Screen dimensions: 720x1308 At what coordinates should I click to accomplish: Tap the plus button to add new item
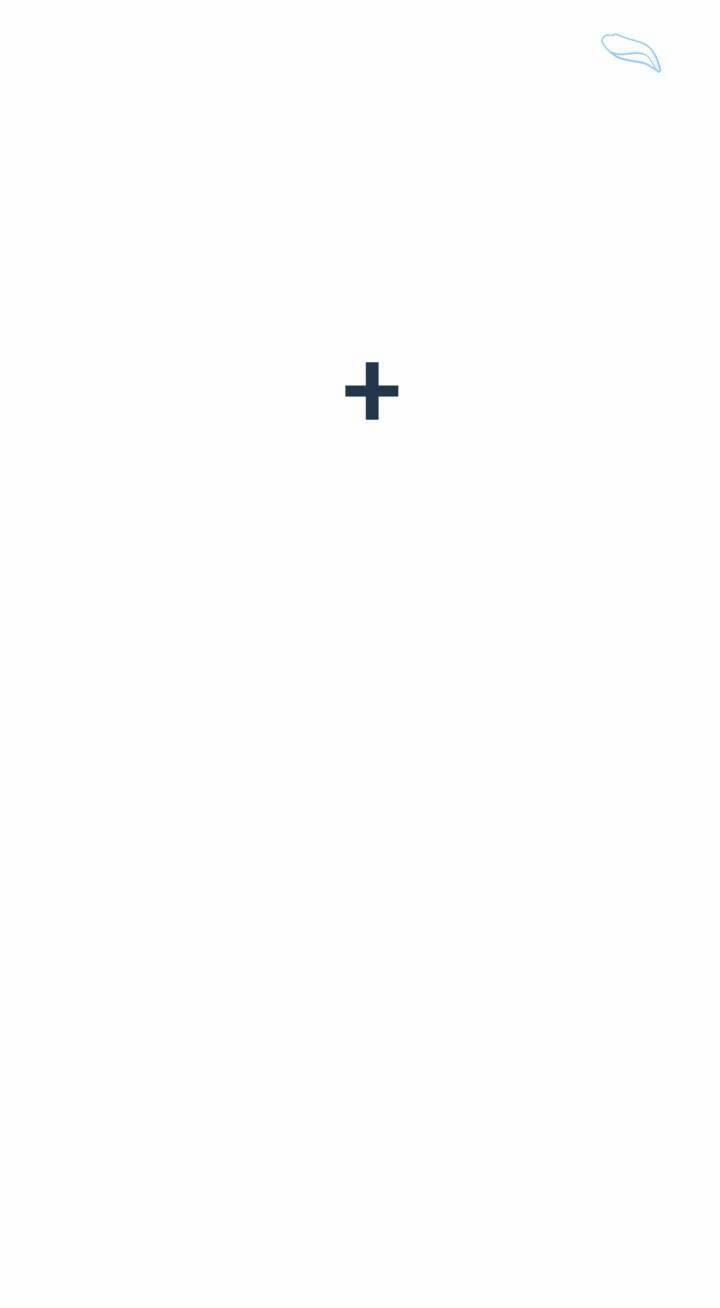coord(372,391)
